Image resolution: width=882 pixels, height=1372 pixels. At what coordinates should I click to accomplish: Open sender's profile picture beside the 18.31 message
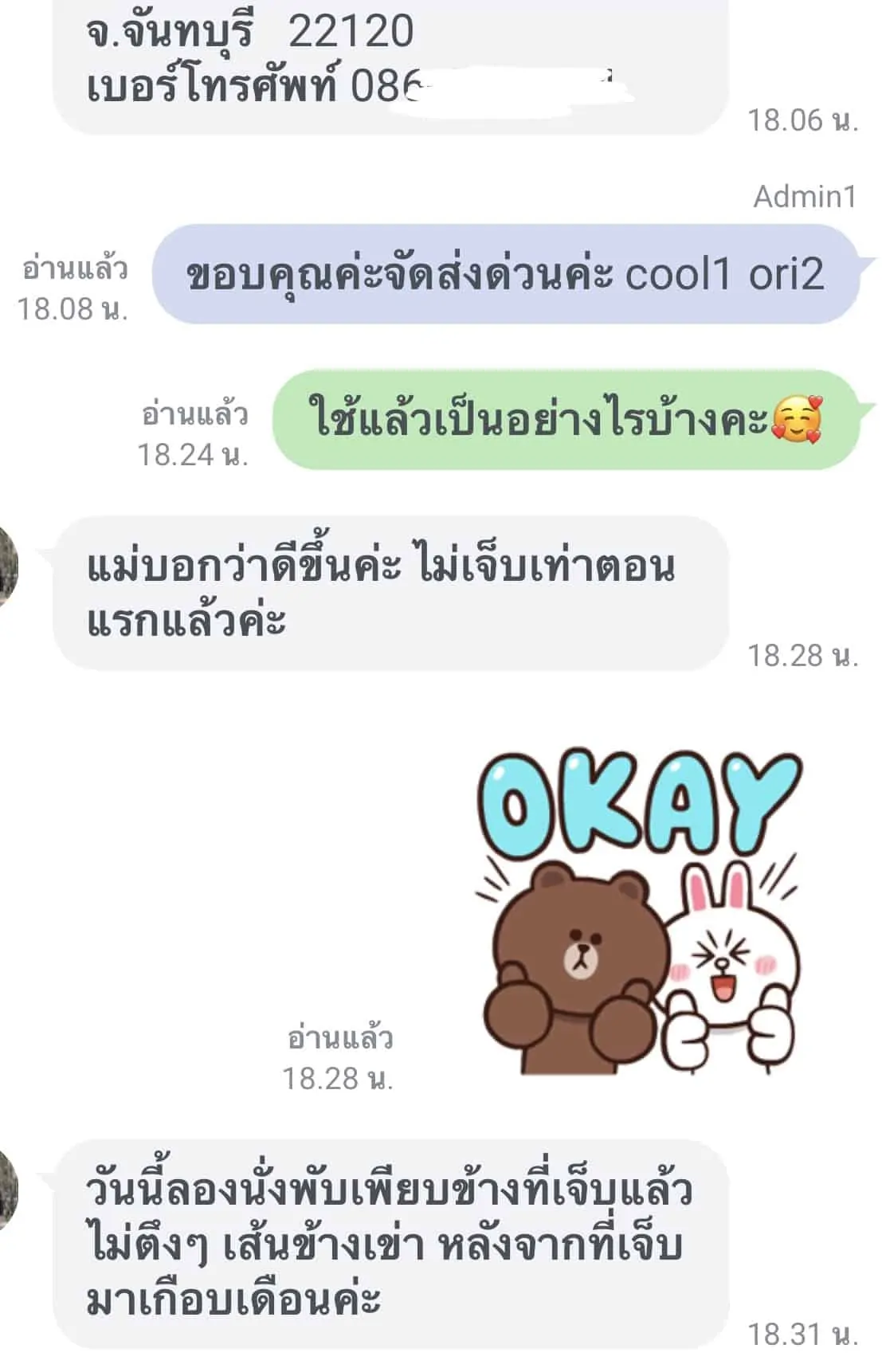coord(6,1187)
